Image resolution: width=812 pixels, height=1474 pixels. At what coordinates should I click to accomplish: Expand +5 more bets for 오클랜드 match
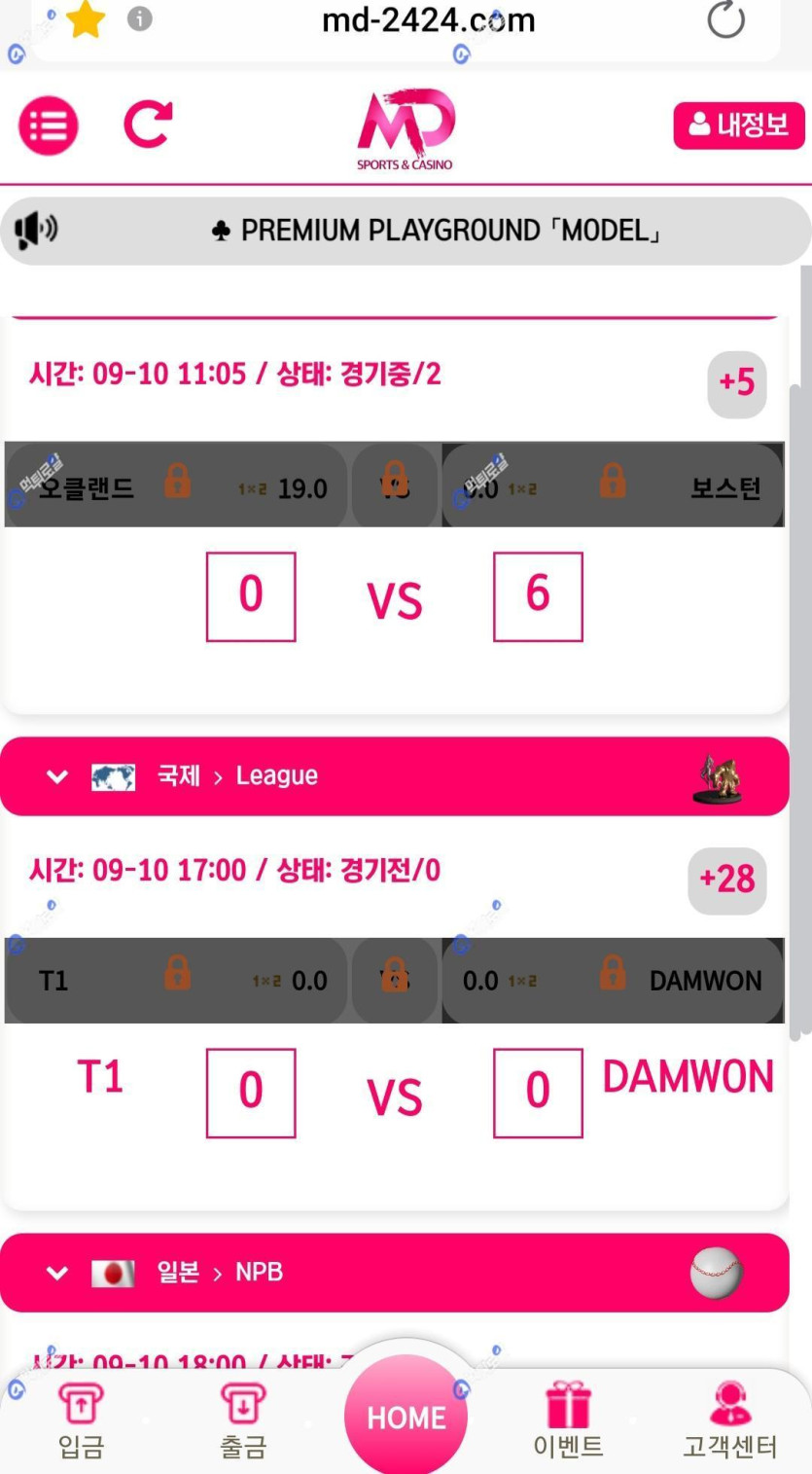[x=736, y=383]
